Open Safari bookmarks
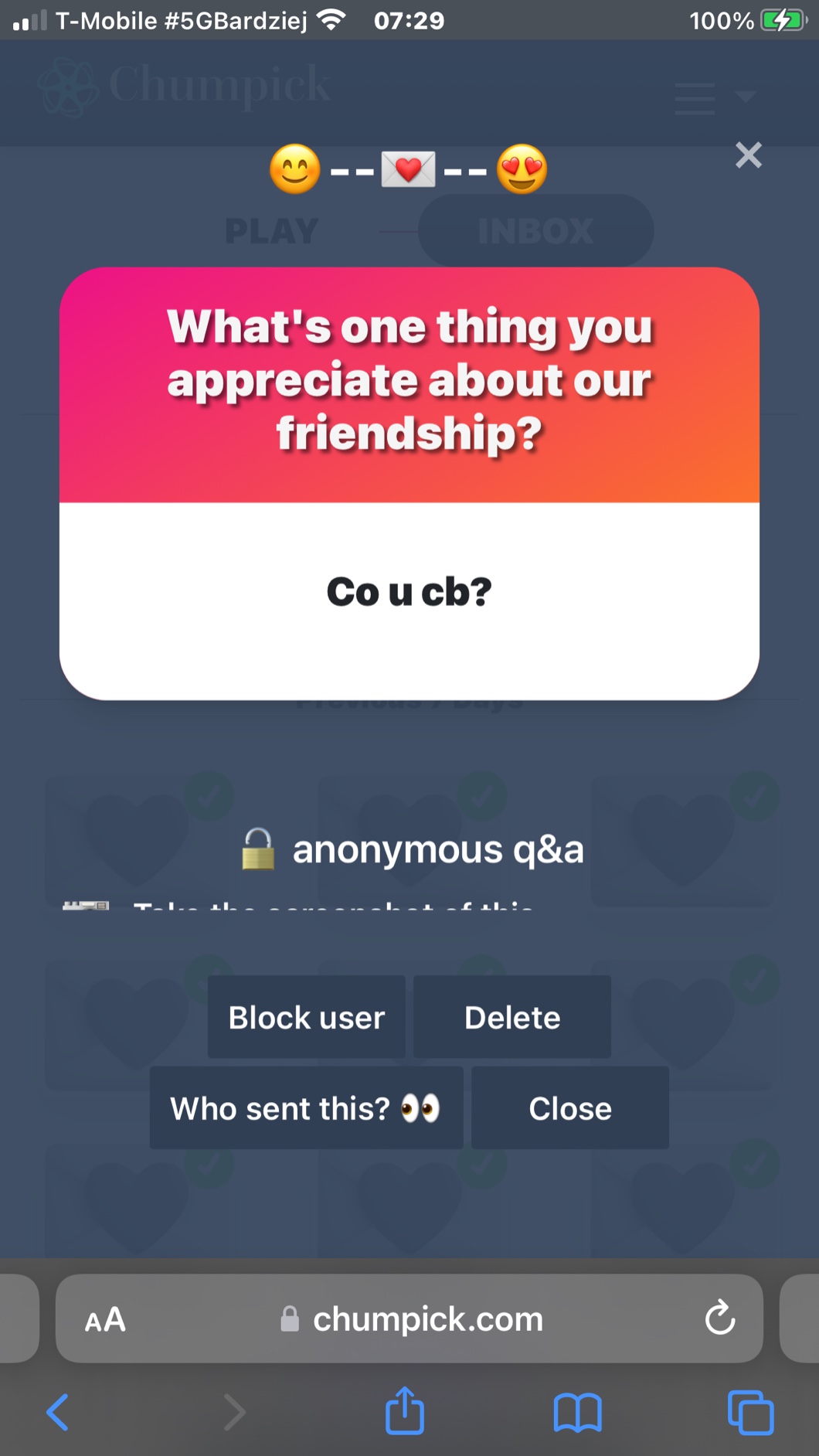Image resolution: width=819 pixels, height=1456 pixels. pyautogui.click(x=577, y=1413)
